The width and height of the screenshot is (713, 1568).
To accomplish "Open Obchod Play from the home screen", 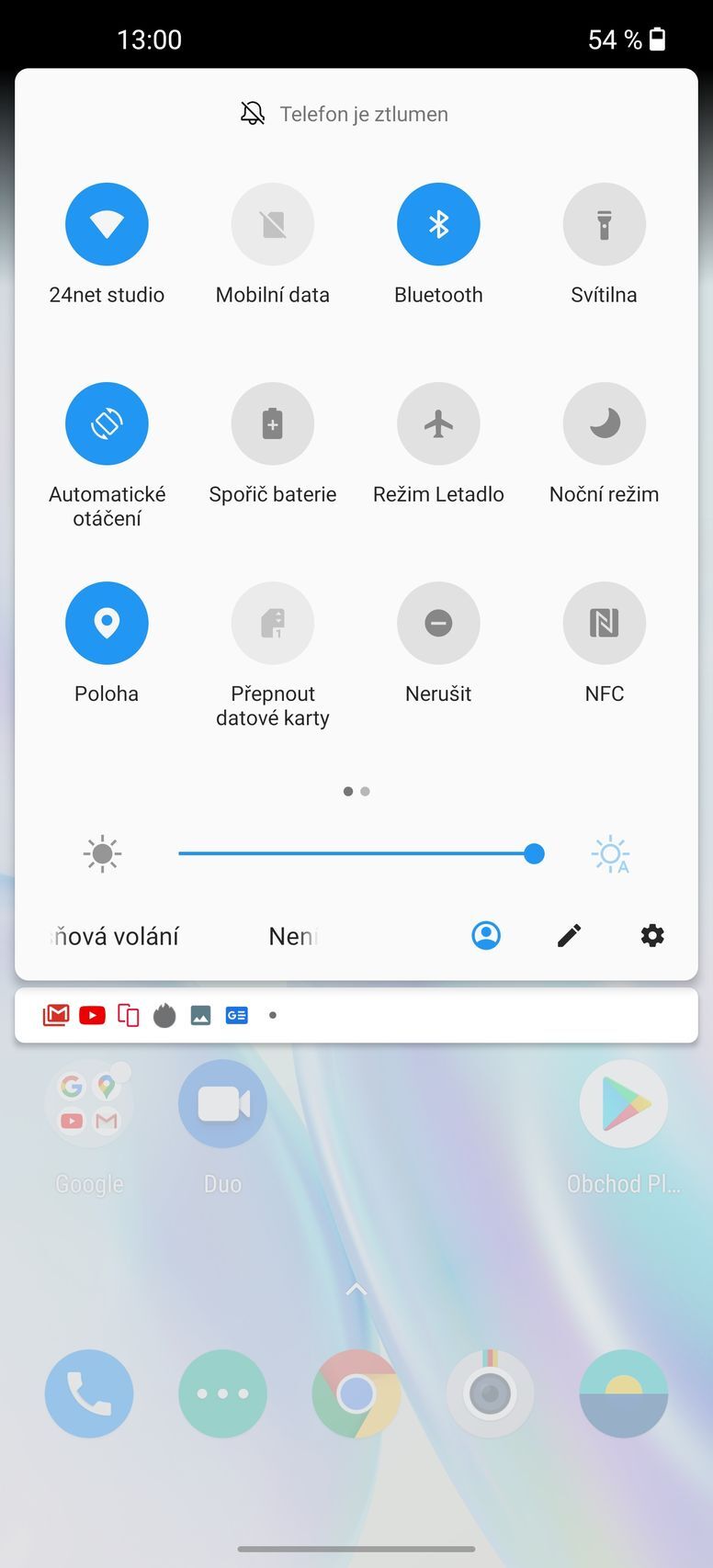I will (623, 1103).
